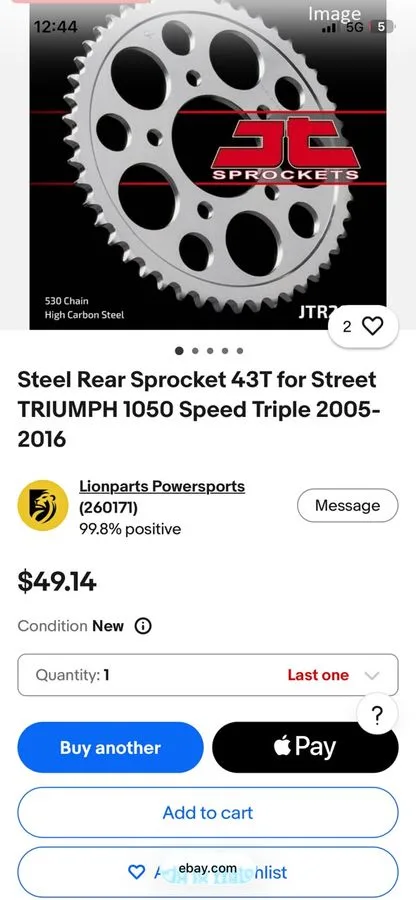Tap Buy another

click(x=111, y=748)
